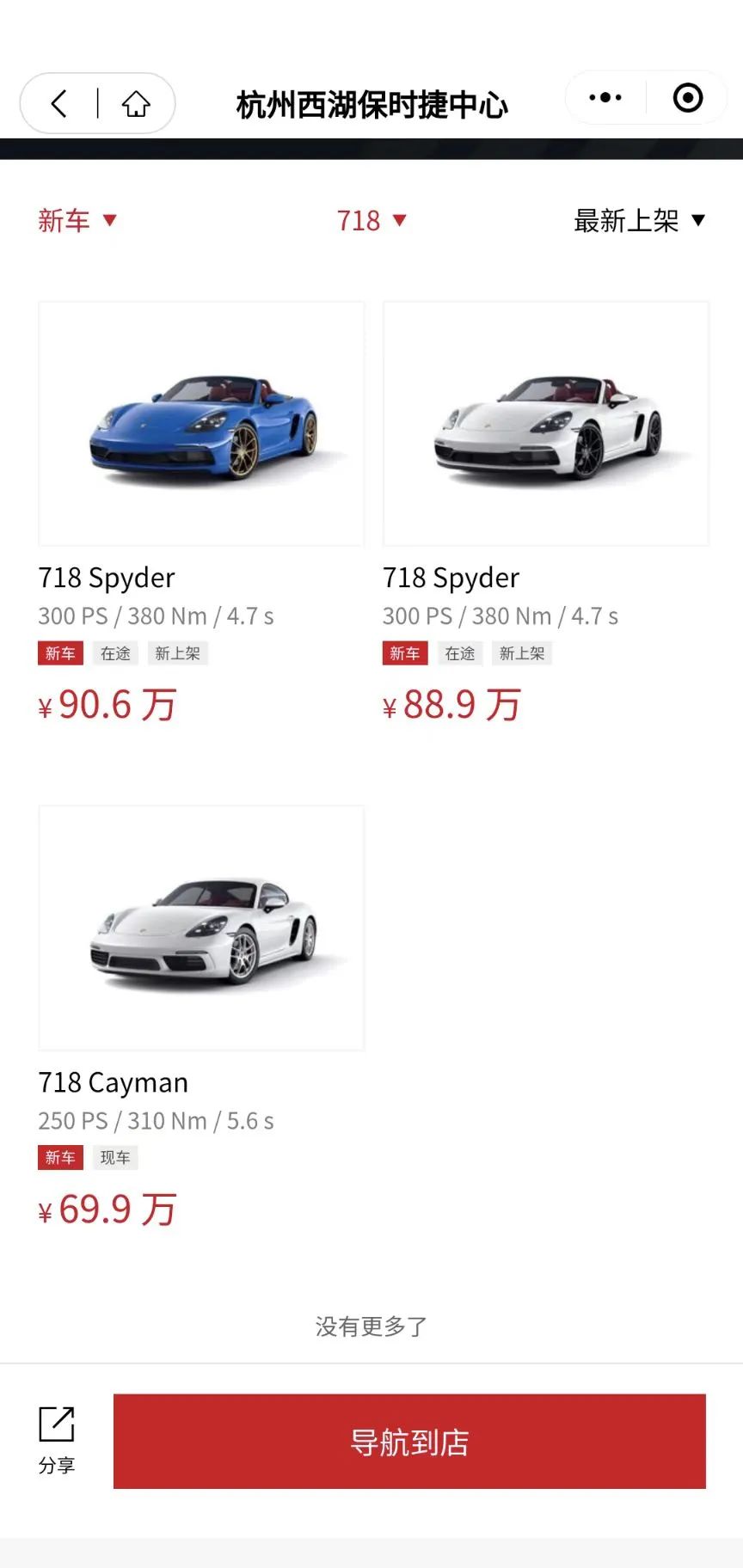Expand the 新车 filter dropdown
The image size is (743, 1568).
pyautogui.click(x=77, y=221)
